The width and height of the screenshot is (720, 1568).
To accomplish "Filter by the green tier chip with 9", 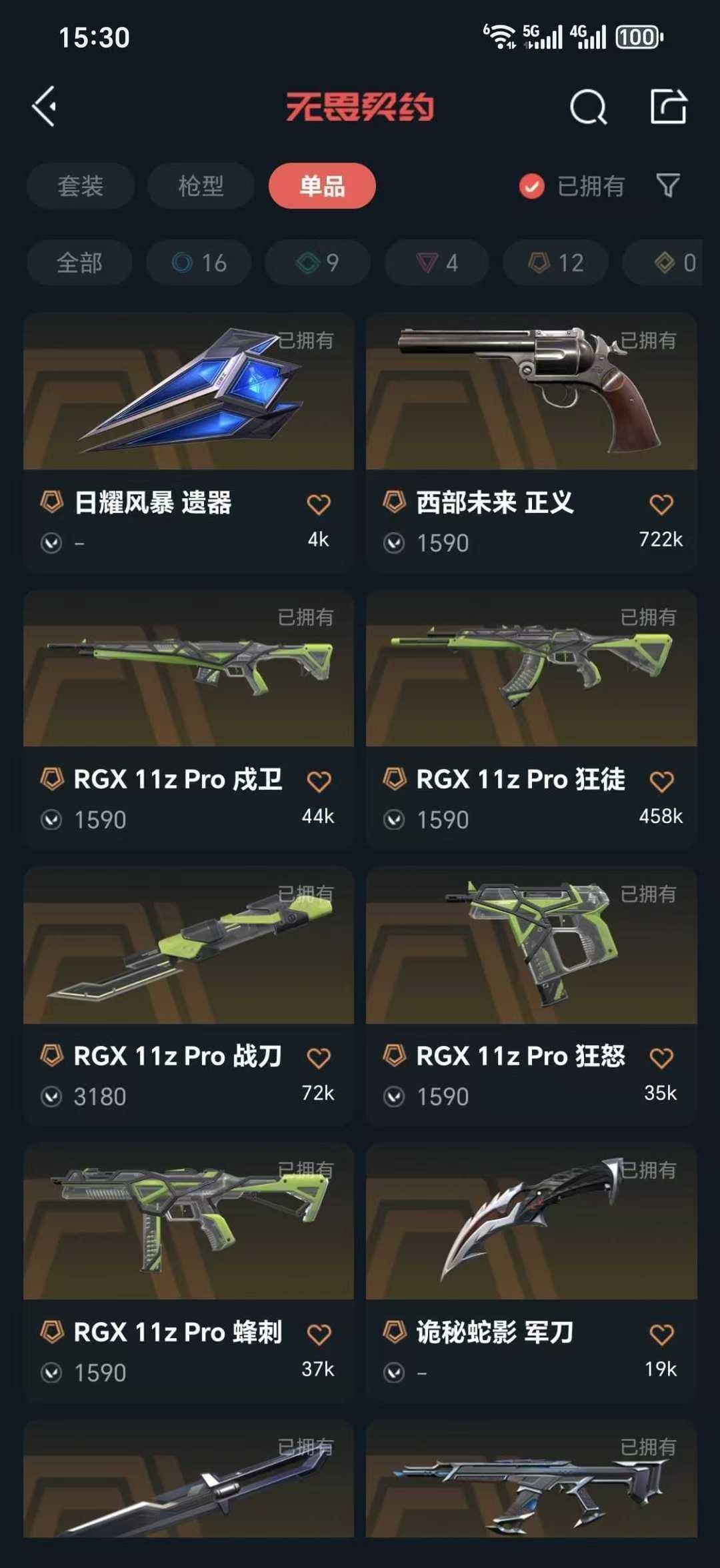I will (317, 263).
